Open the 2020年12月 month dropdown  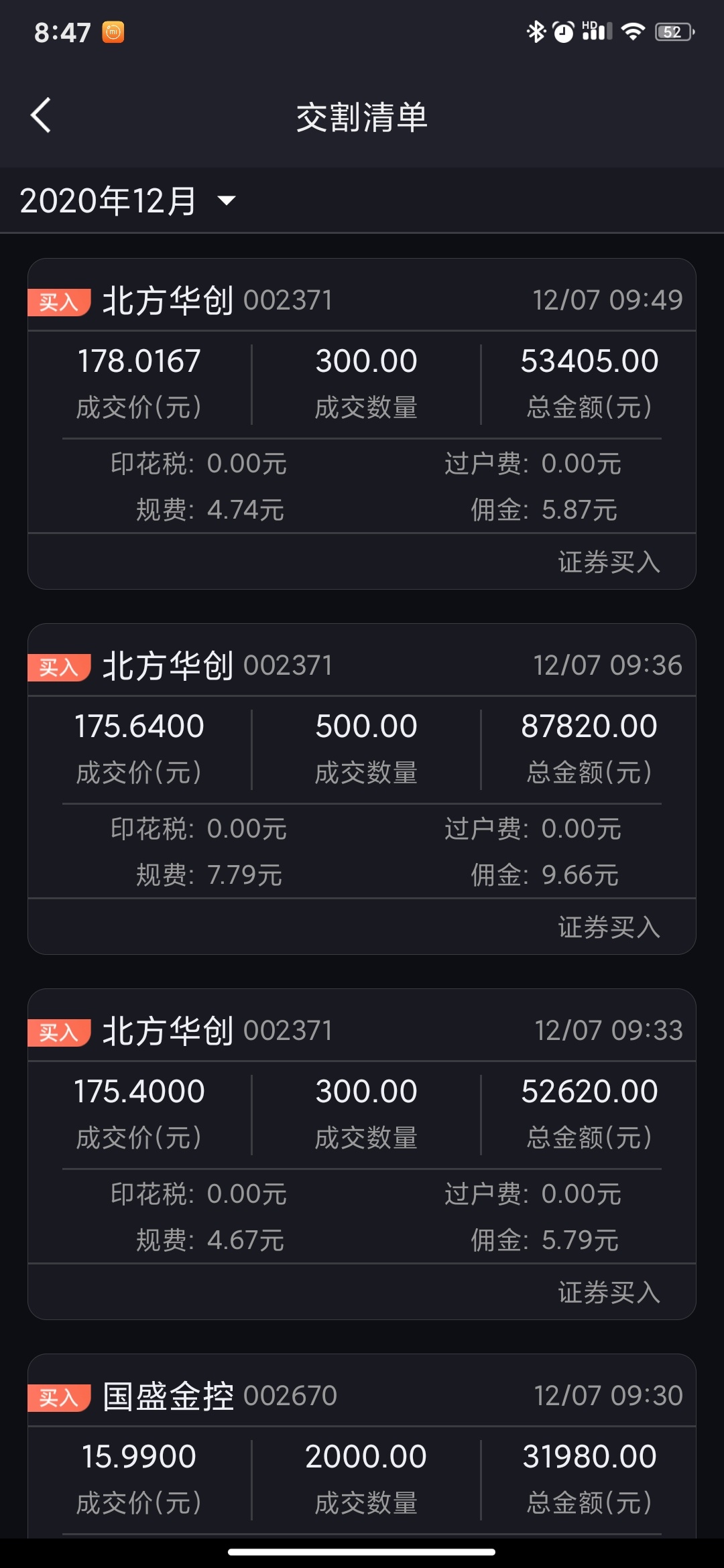[x=127, y=200]
